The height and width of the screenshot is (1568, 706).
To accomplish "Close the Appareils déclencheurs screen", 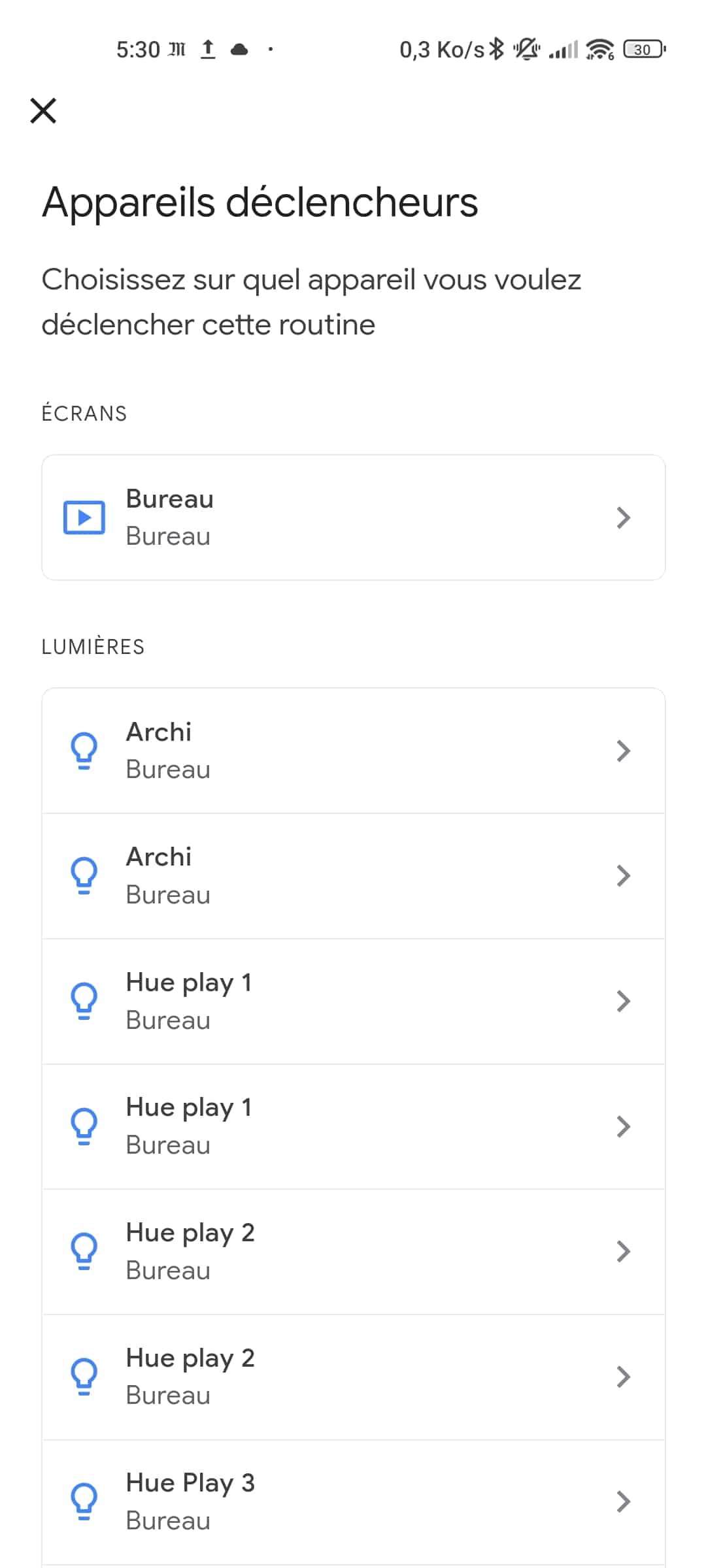I will pos(43,110).
